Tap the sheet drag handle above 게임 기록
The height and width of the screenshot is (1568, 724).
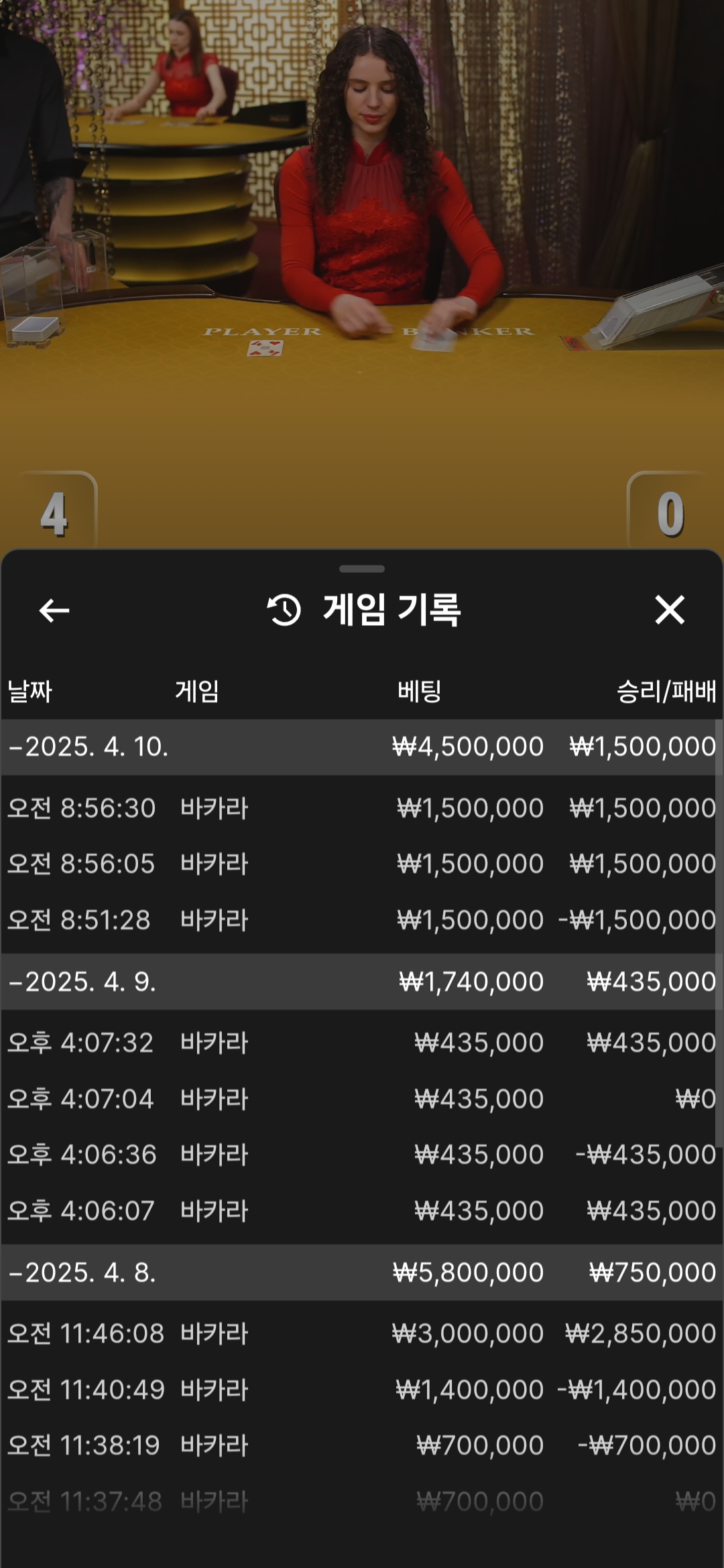click(362, 569)
